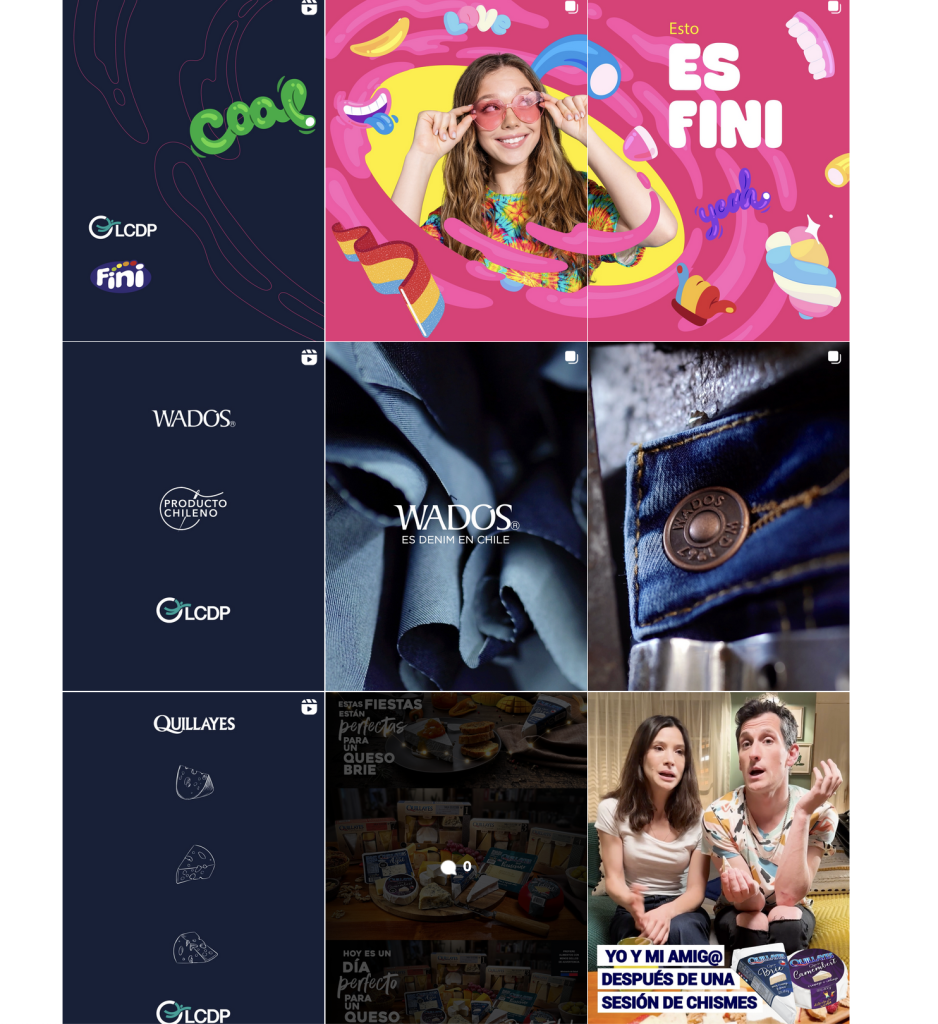Open the 'Wados es denim en Chile' post
938x1024 pixels.
point(456,516)
